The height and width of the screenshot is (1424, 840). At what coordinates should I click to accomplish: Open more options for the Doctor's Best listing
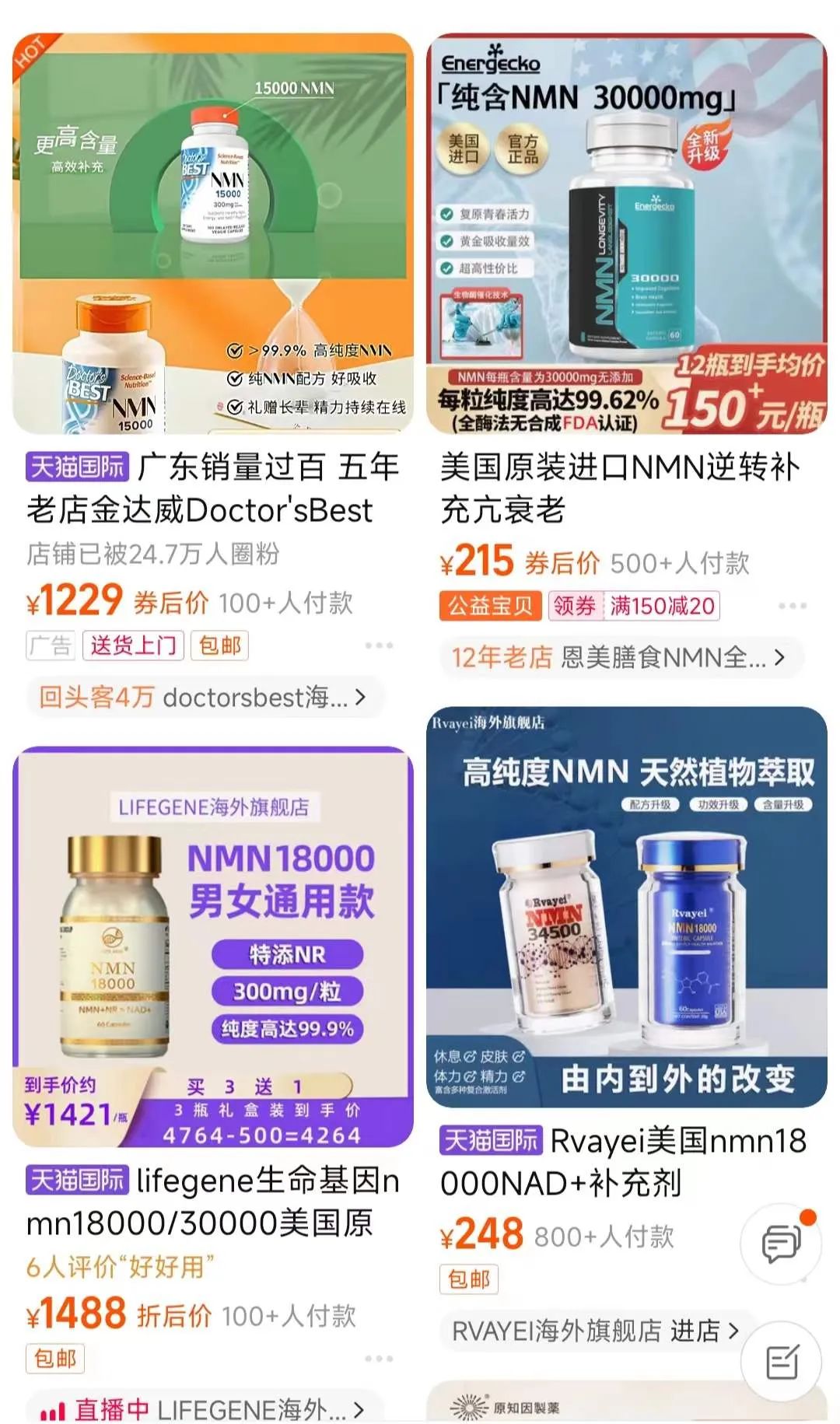pos(379,646)
